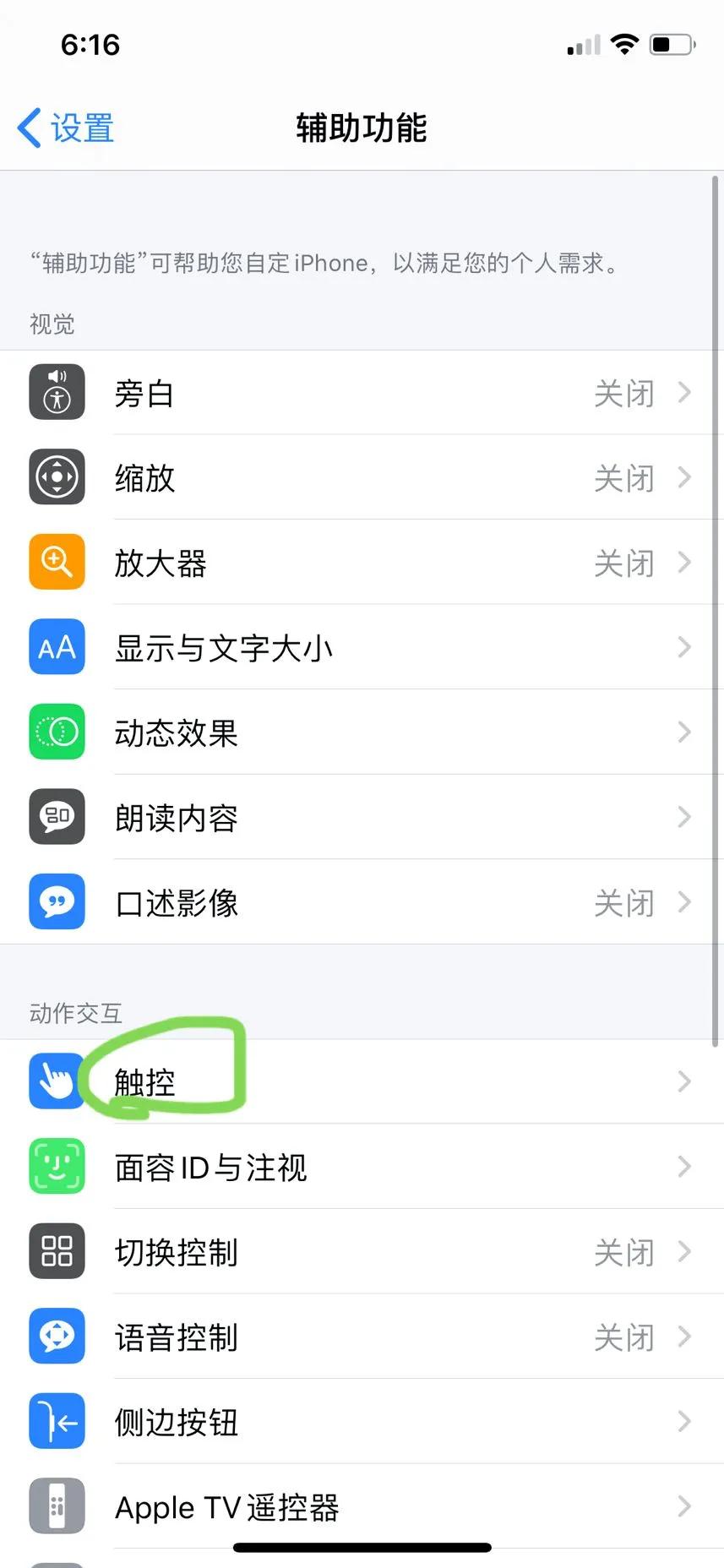The height and width of the screenshot is (1568, 724).
Task: Tap the 侧边按钮 side button icon
Action: tap(57, 1422)
